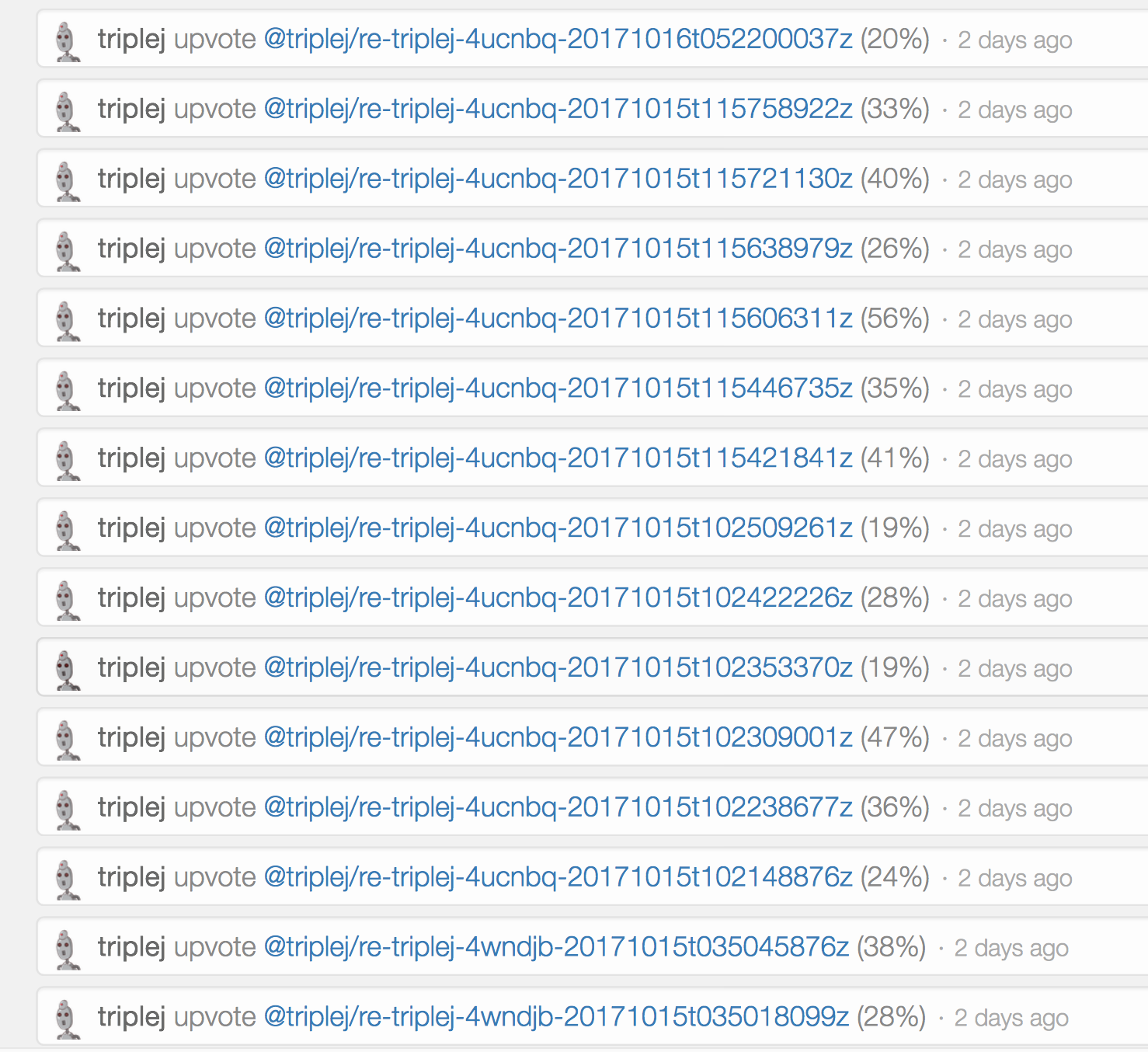Visit the link ending in 20171015t115606311z
The width and height of the screenshot is (1148, 1052).
tap(558, 319)
